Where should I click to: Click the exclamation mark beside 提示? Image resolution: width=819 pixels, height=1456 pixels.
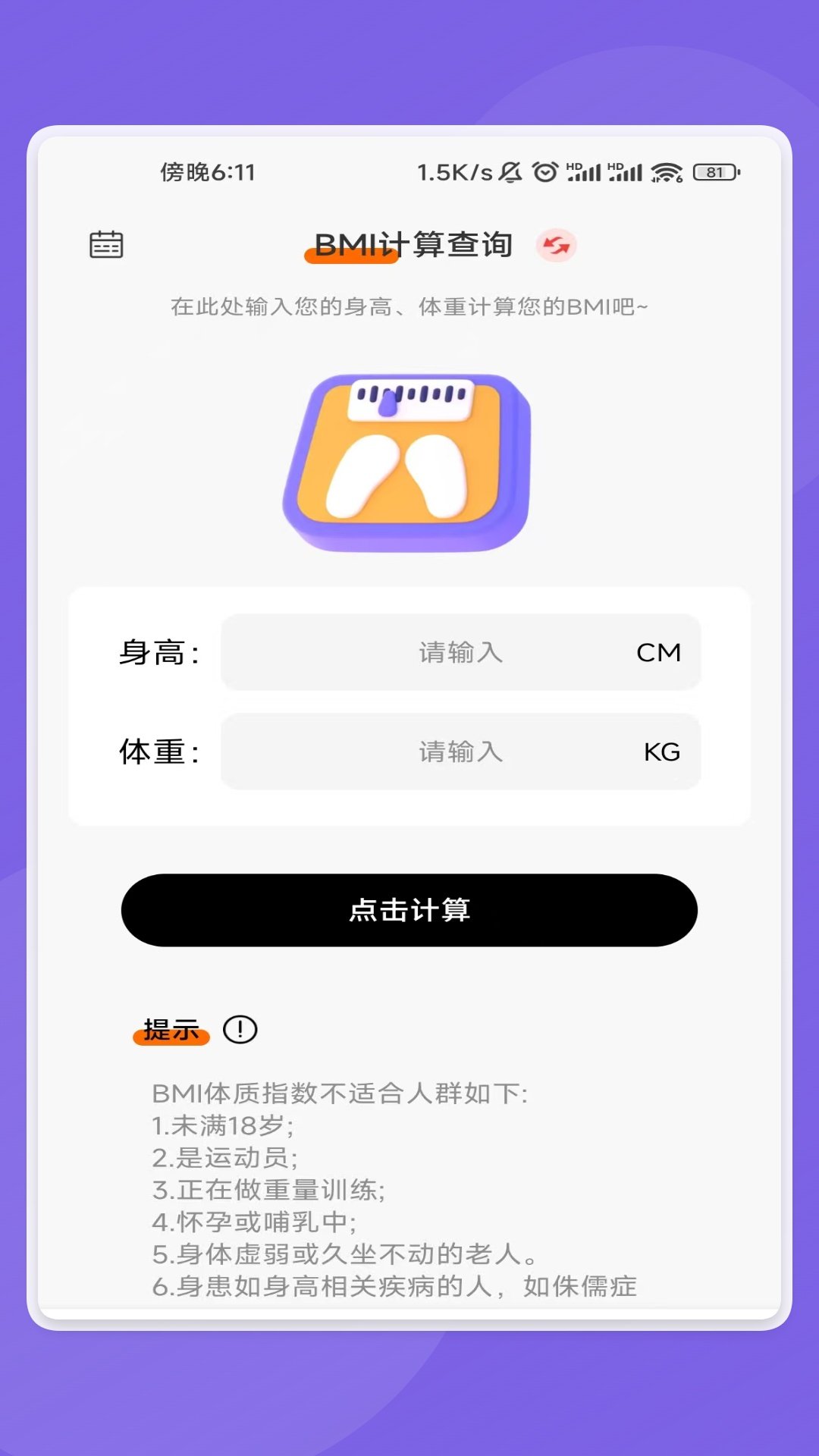[239, 1030]
